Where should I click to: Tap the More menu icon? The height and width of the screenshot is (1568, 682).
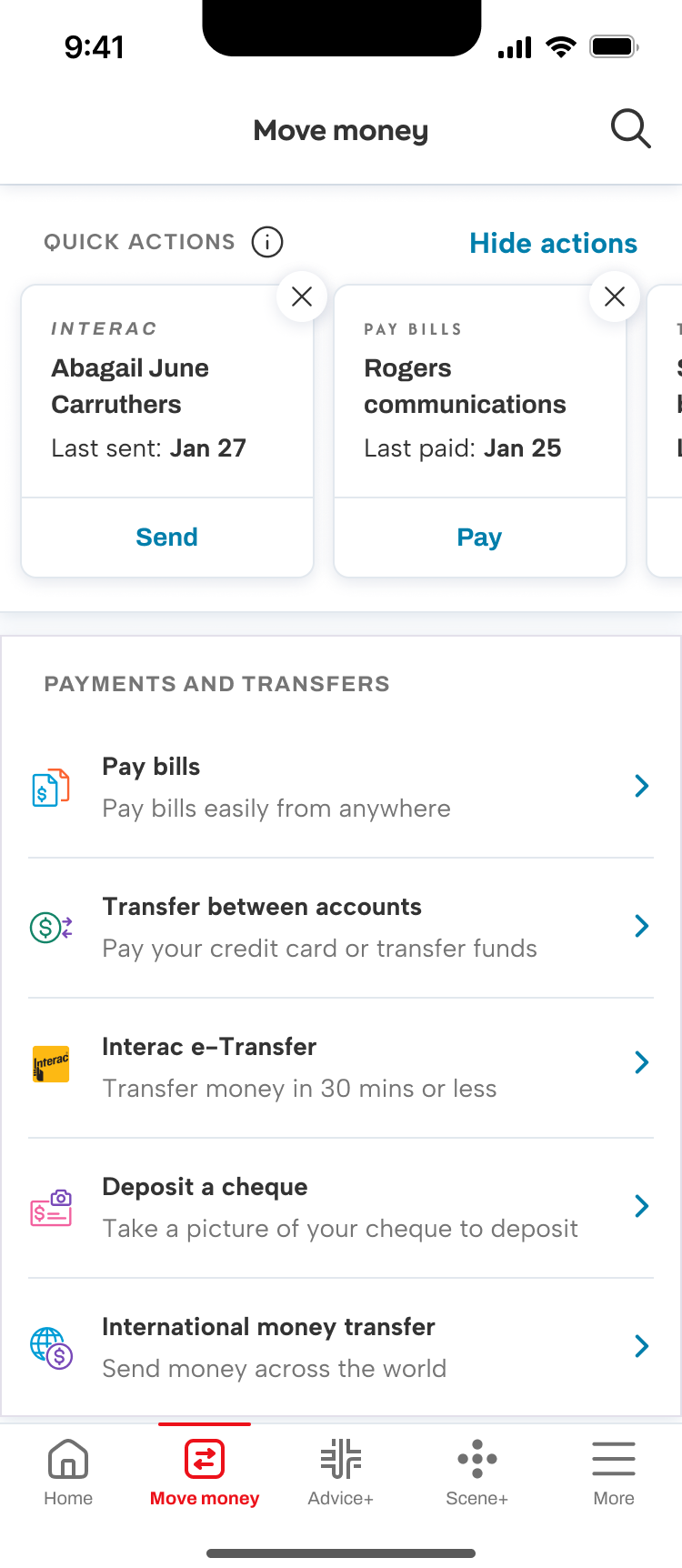click(613, 1458)
